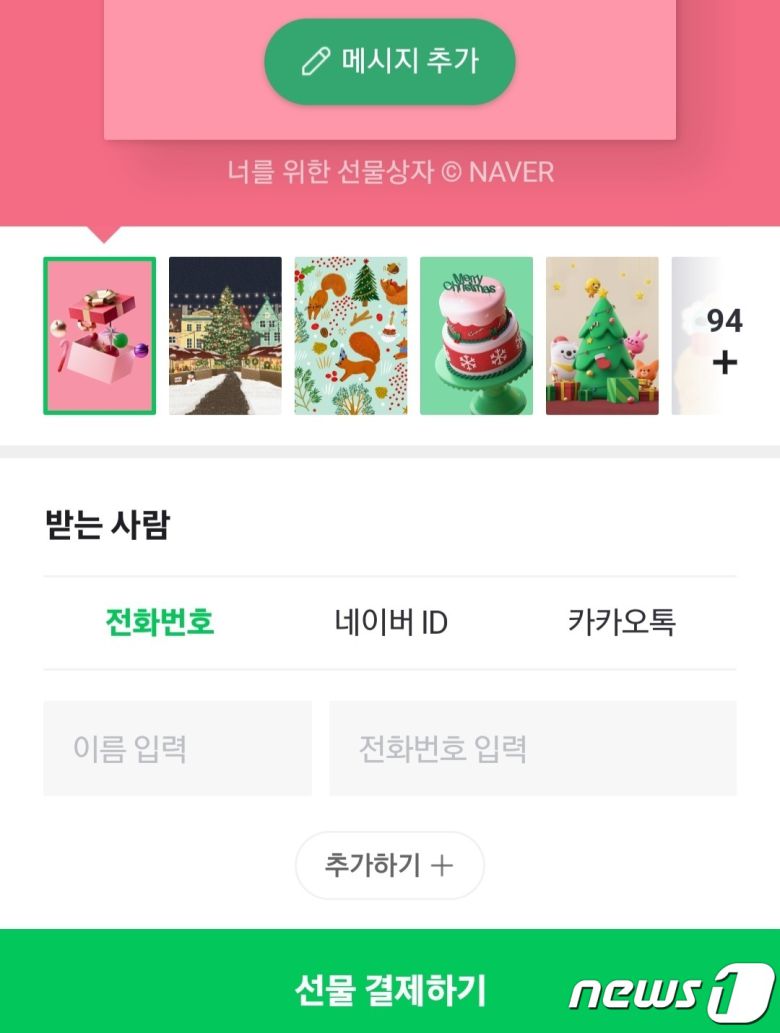Choose the squirrel pattern holiday card
780x1033 pixels.
pyautogui.click(x=350, y=336)
